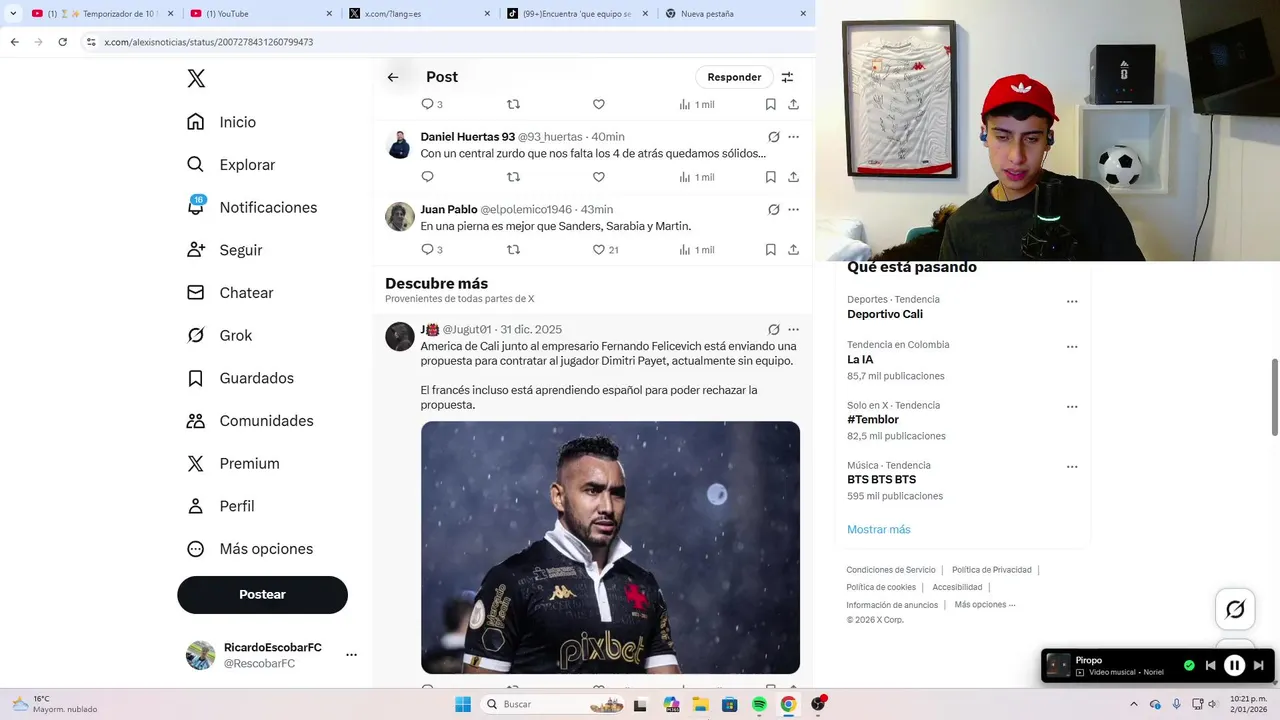This screenshot has height=720, width=1280.
Task: Repost Daniel Huertas 93's reply
Action: (x=513, y=177)
